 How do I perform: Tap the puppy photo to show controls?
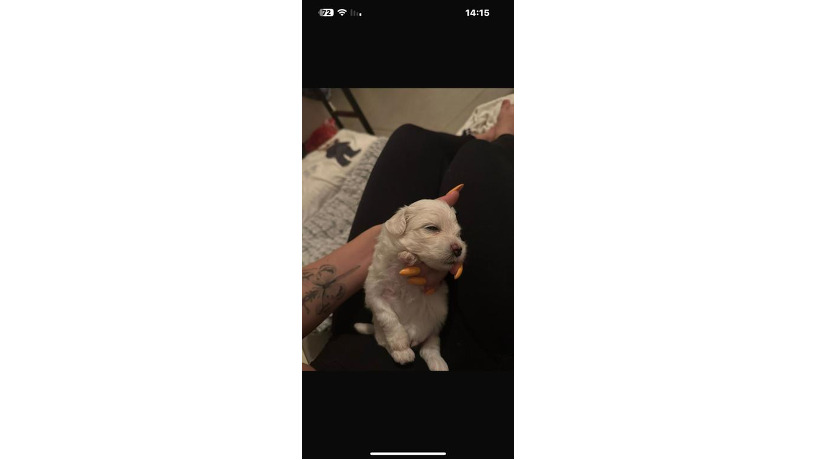click(x=408, y=230)
